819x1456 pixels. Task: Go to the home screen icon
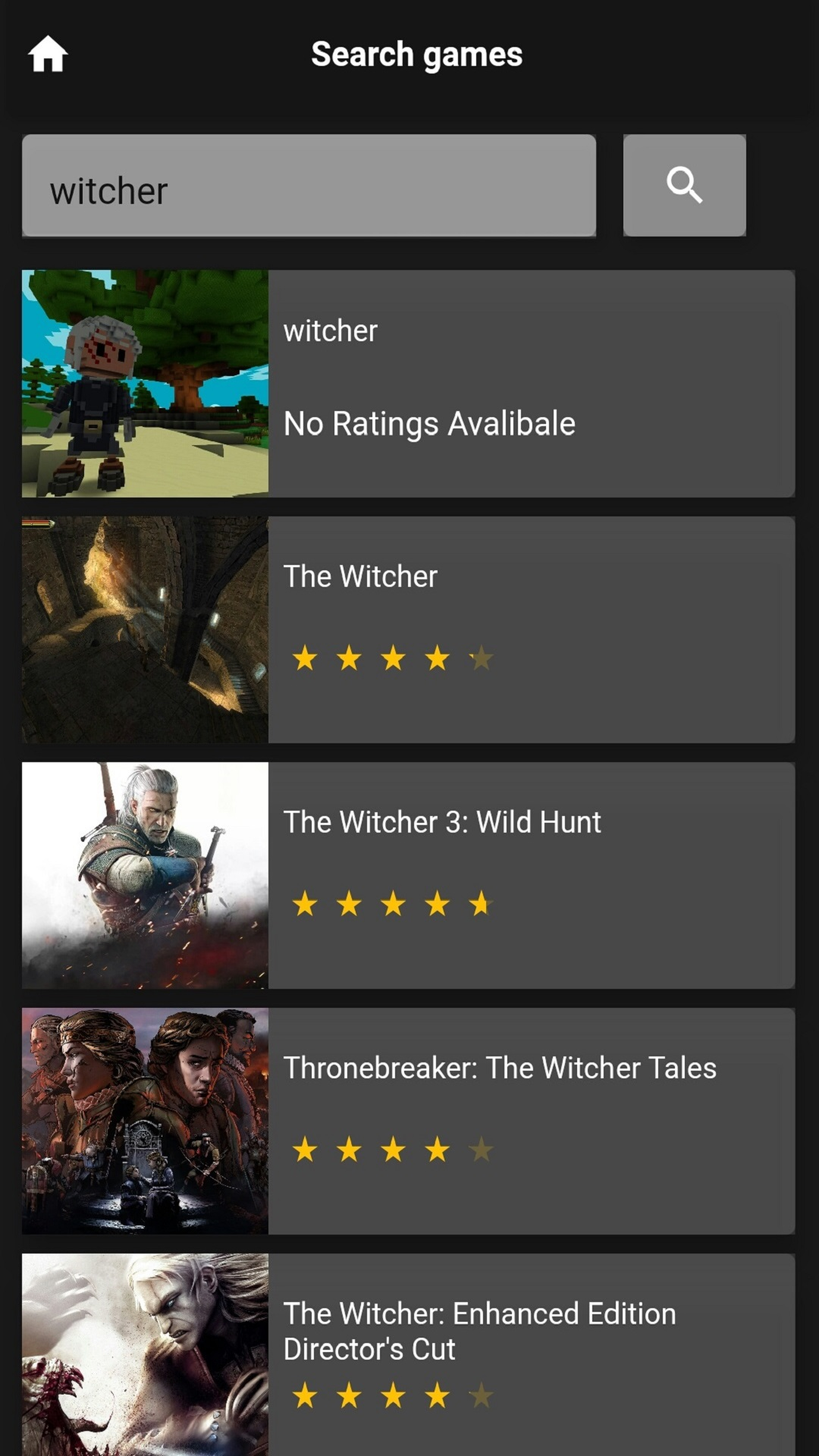48,55
